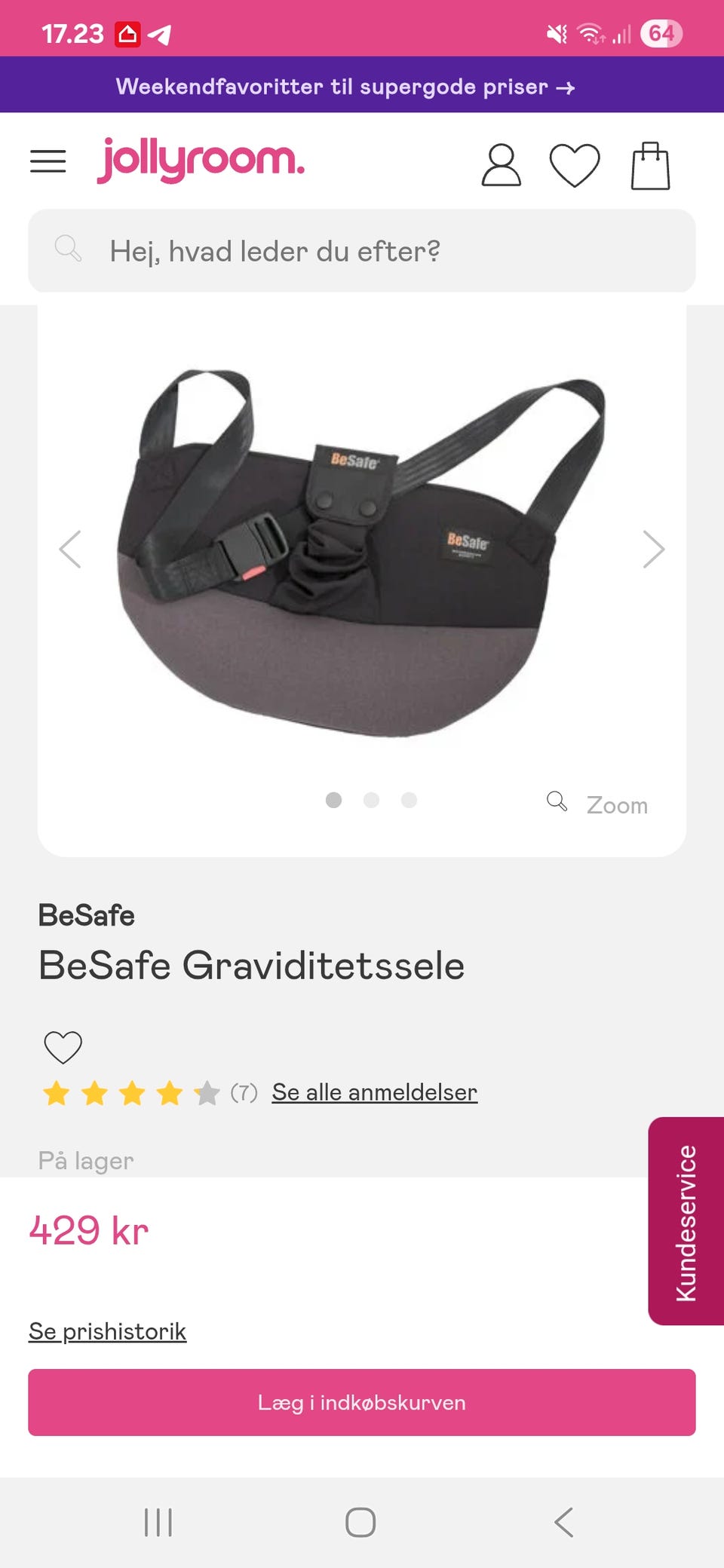Click the magnifying glass search icon
This screenshot has width=724, height=1568.
[x=69, y=250]
